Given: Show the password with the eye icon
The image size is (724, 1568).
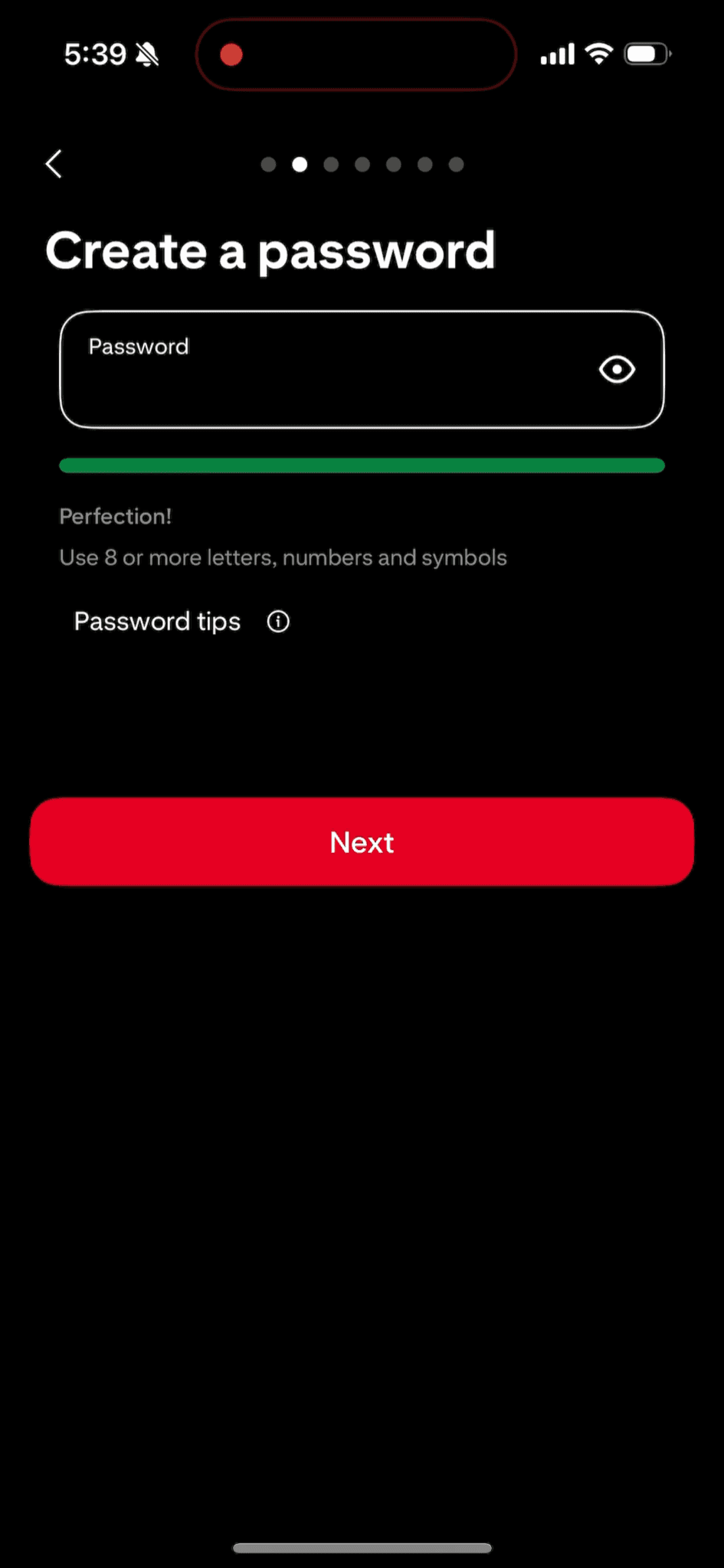Looking at the screenshot, I should pos(617,370).
